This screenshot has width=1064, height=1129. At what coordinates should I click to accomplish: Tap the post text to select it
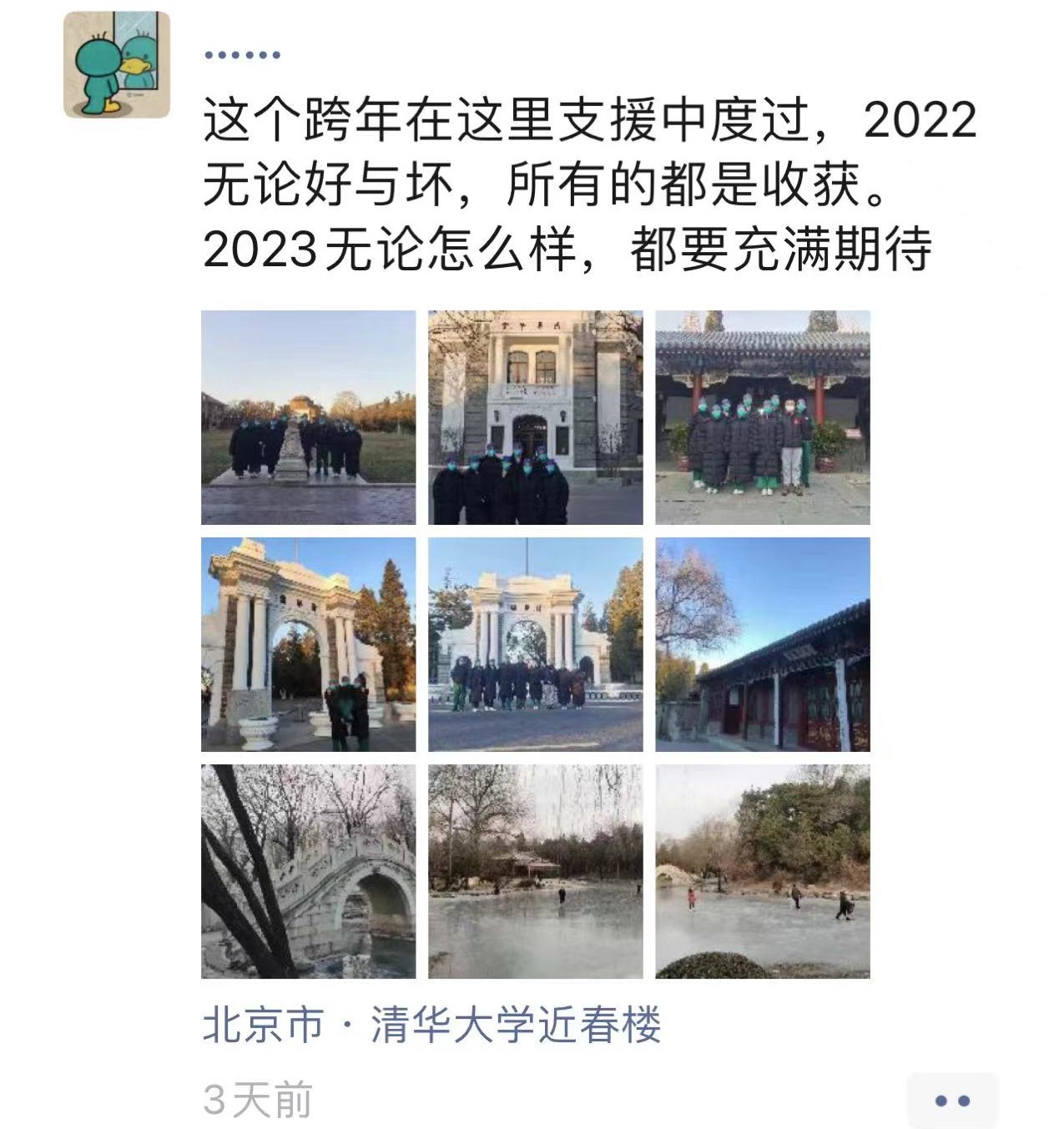click(584, 184)
